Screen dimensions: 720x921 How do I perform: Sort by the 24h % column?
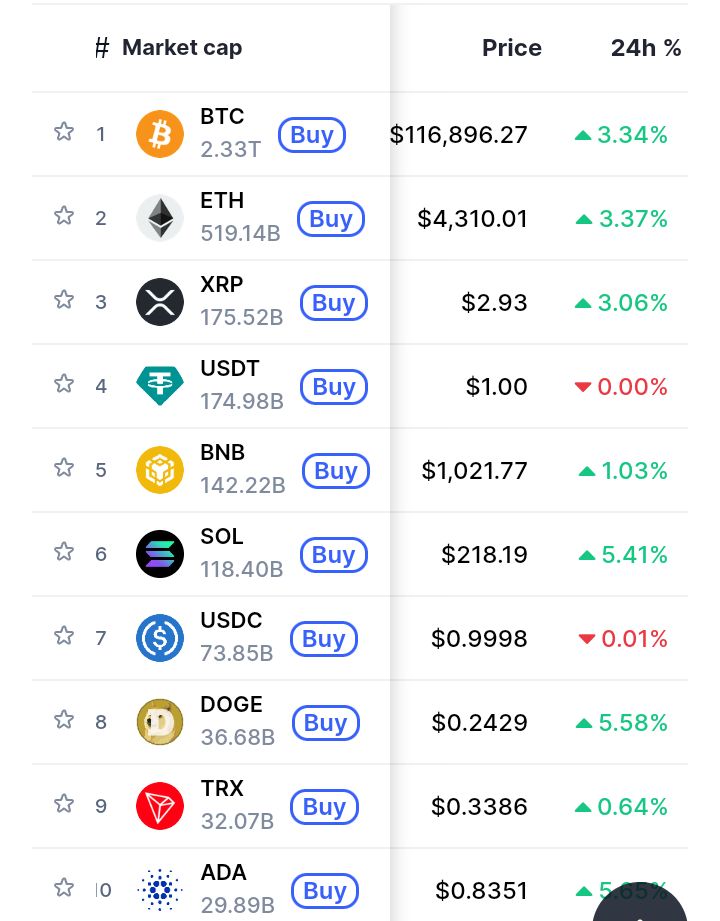645,47
